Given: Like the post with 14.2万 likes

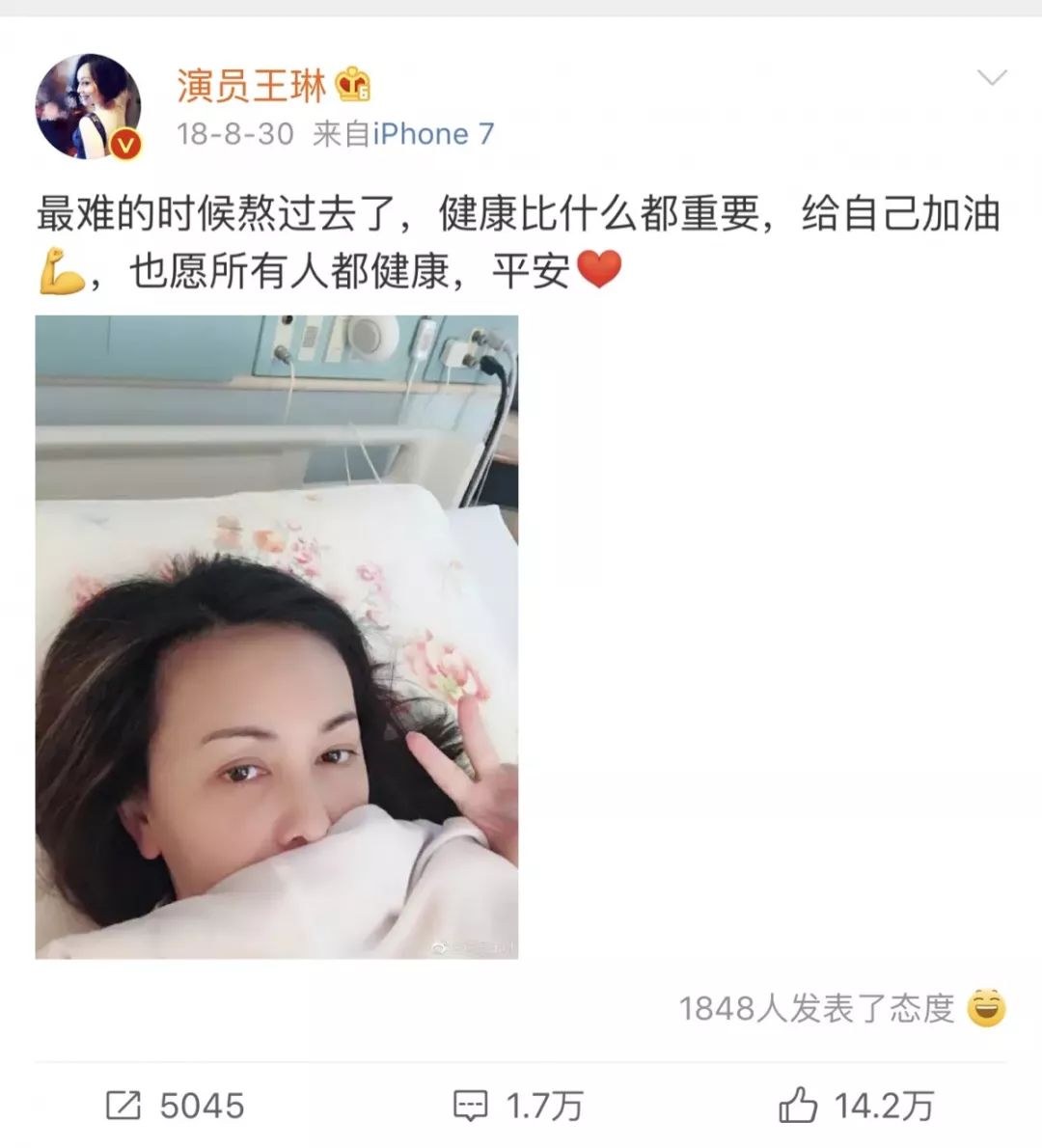Looking at the screenshot, I should pyautogui.click(x=856, y=1106).
